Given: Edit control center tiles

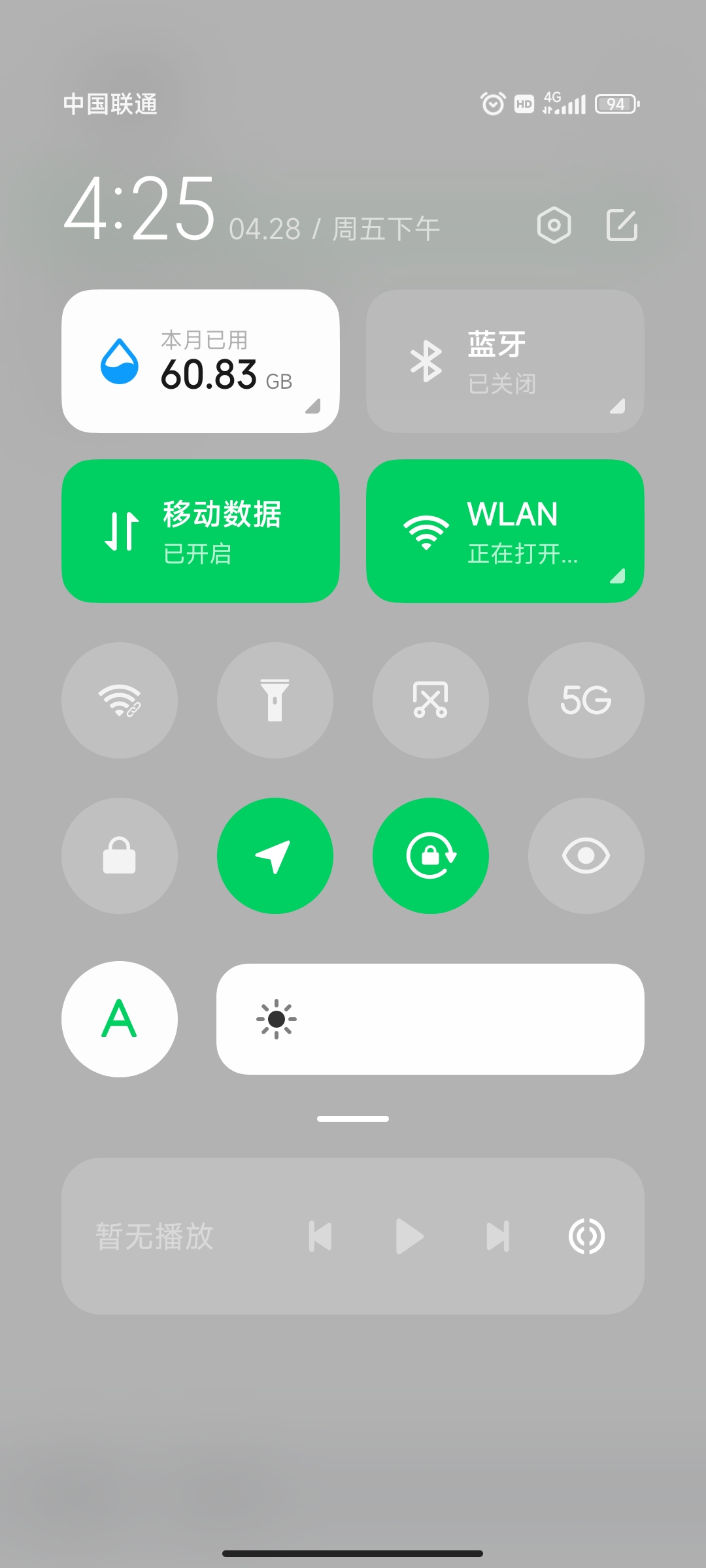Looking at the screenshot, I should coord(622,225).
